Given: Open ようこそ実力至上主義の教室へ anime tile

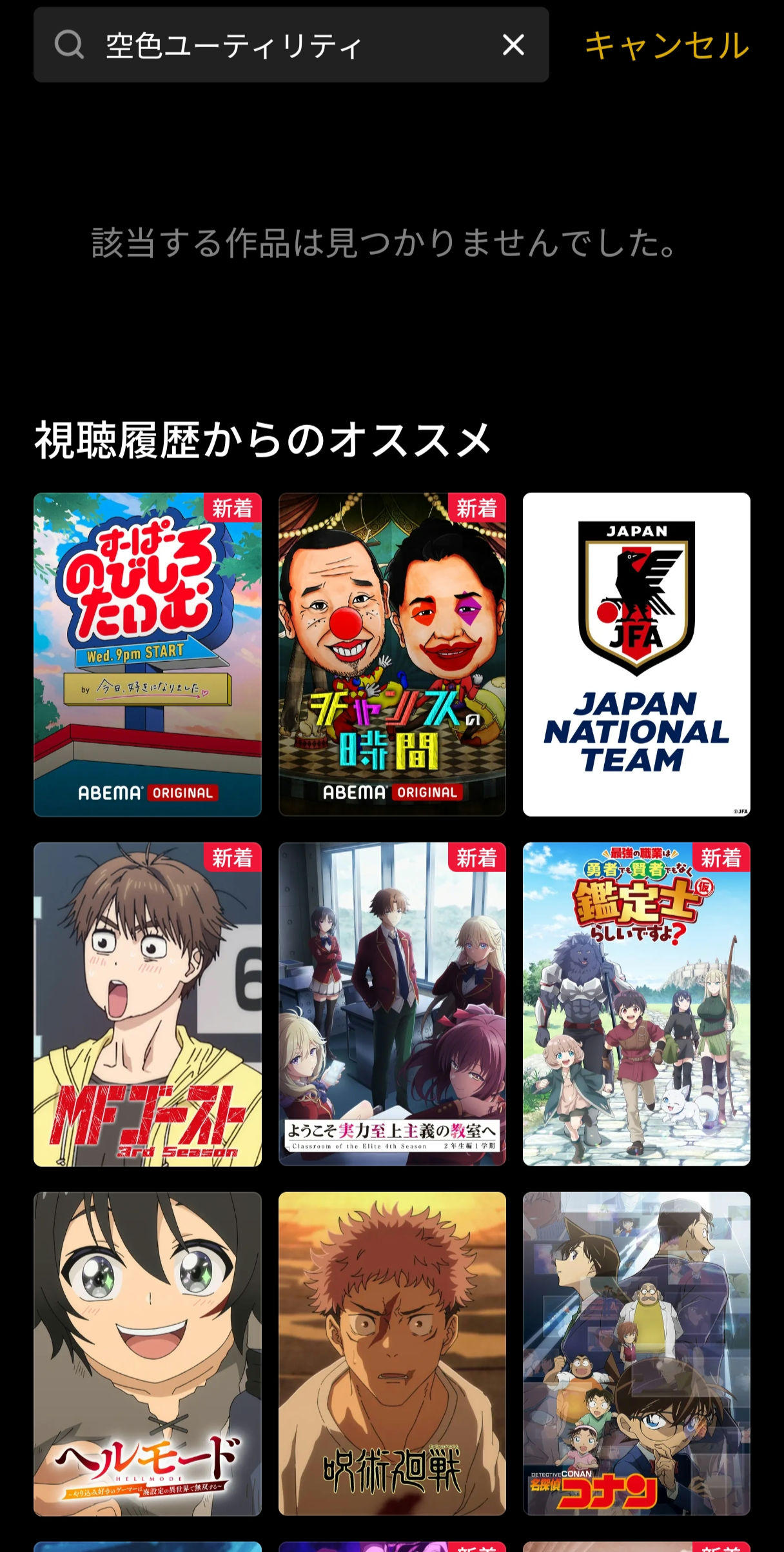Looking at the screenshot, I should (392, 1004).
